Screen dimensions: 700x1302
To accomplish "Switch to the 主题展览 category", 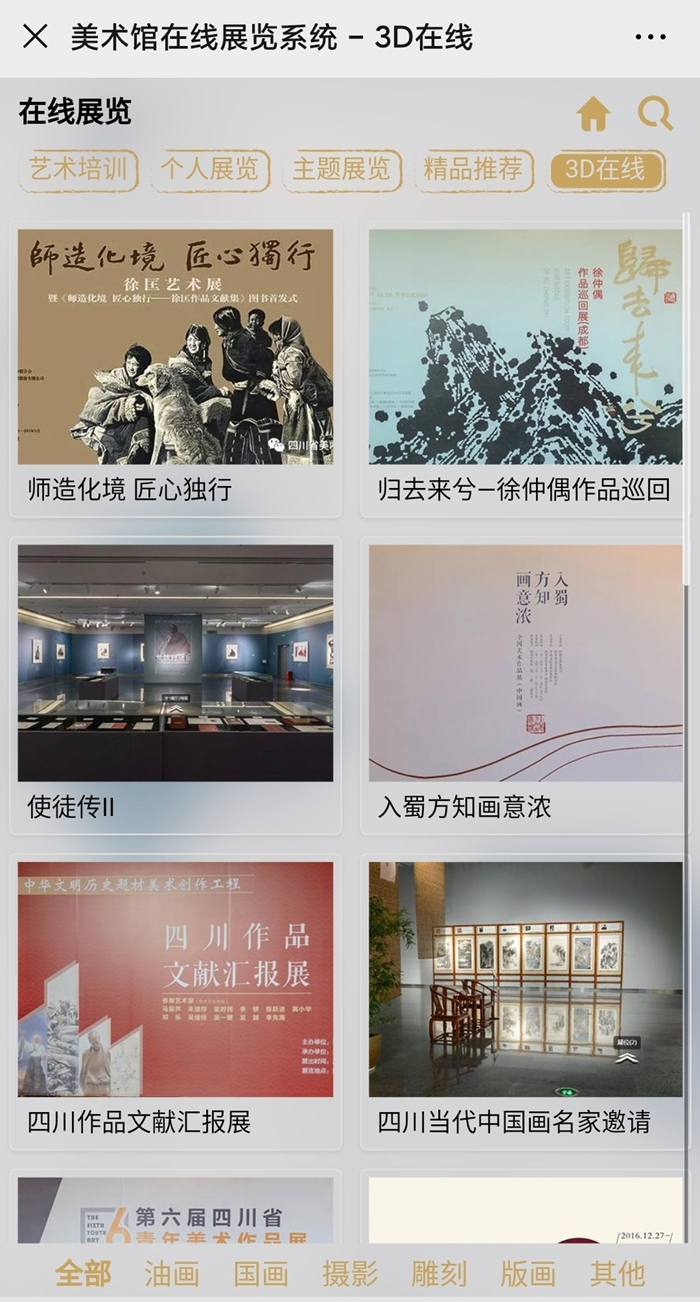I will [x=341, y=169].
